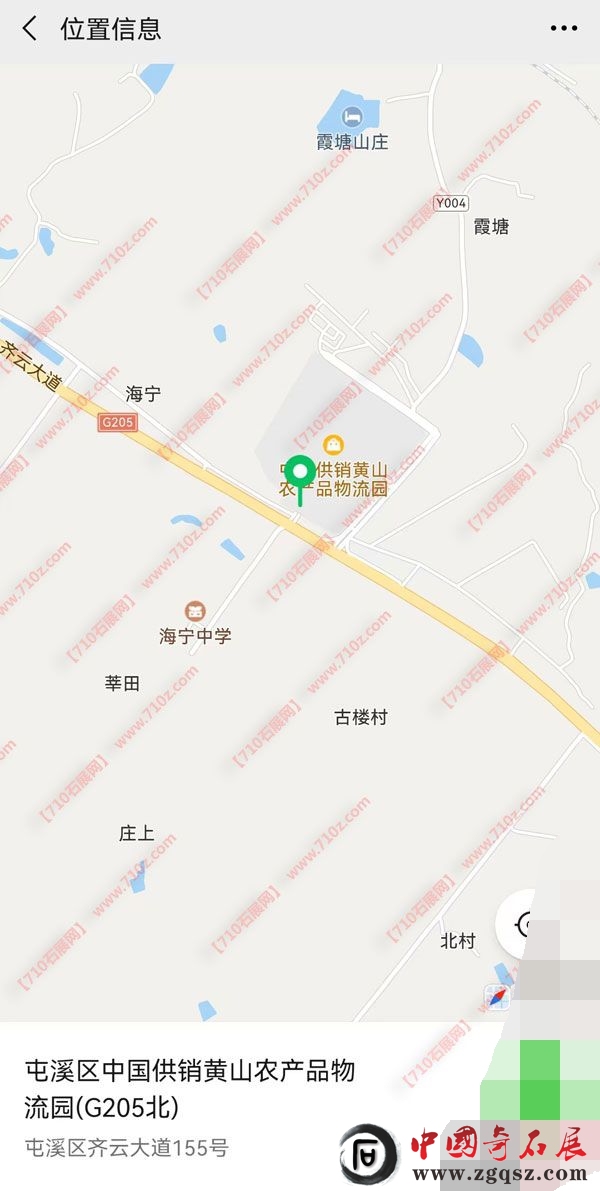Image resolution: width=600 pixels, height=1191 pixels.
Task: Open the three-dot overflow menu
Action: pyautogui.click(x=564, y=29)
